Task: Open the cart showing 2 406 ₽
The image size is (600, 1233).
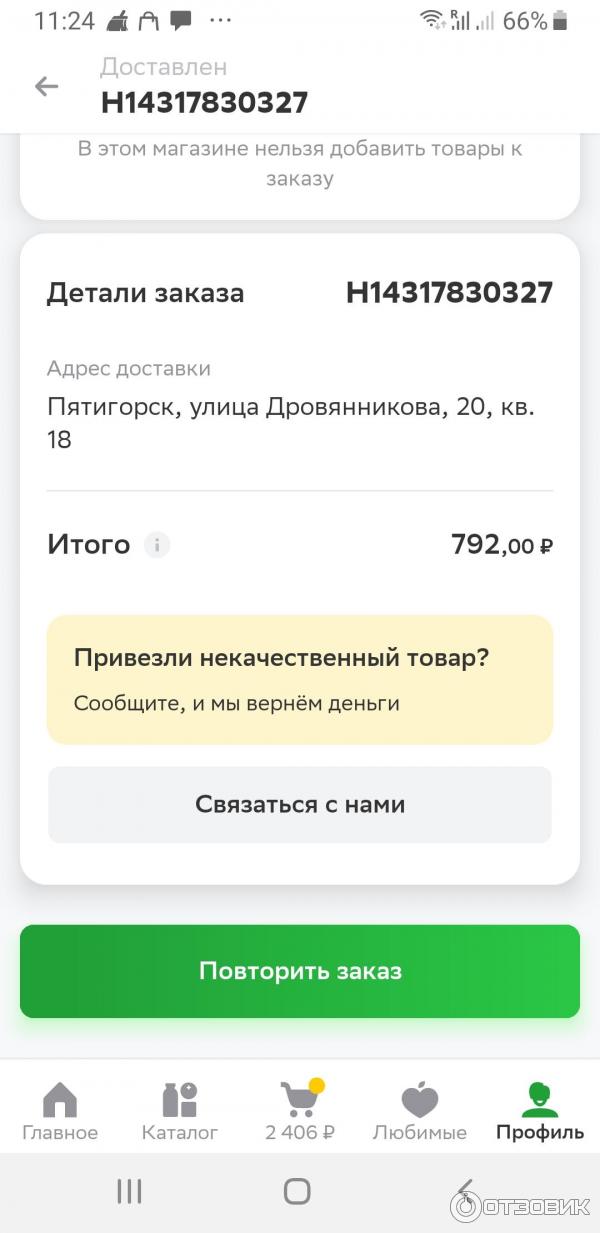Action: (x=300, y=1111)
